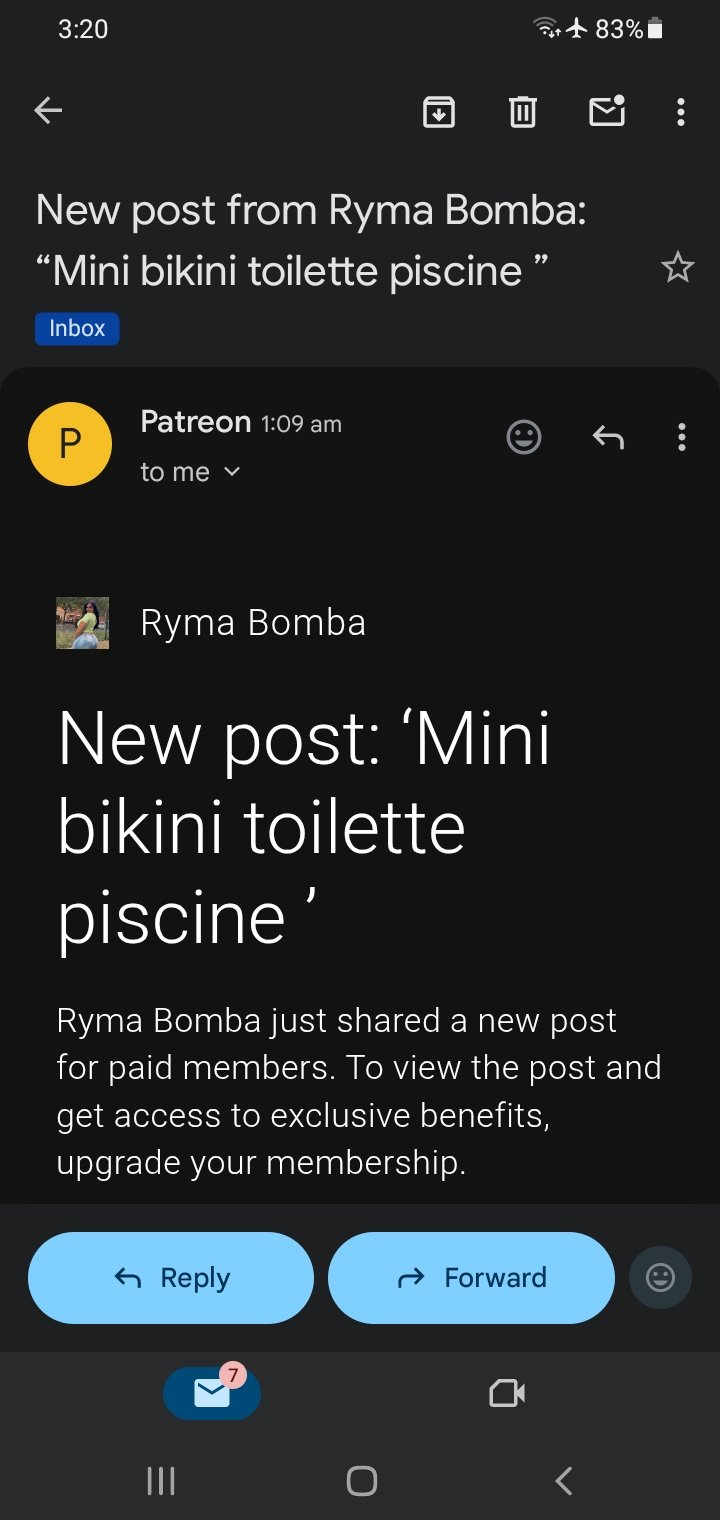
Task: Tap the blue Reply button
Action: click(x=171, y=1277)
